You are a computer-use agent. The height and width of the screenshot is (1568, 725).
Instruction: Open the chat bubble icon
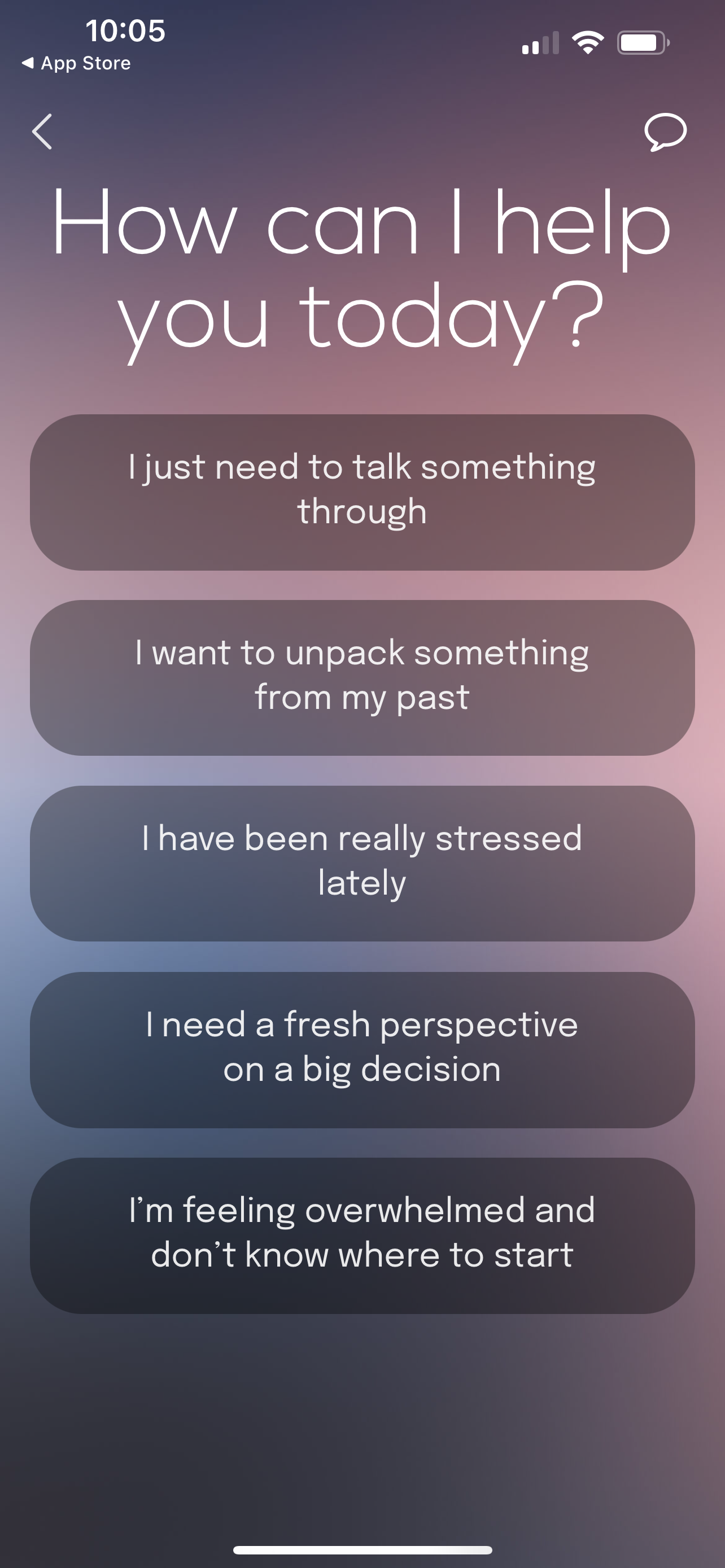[665, 132]
